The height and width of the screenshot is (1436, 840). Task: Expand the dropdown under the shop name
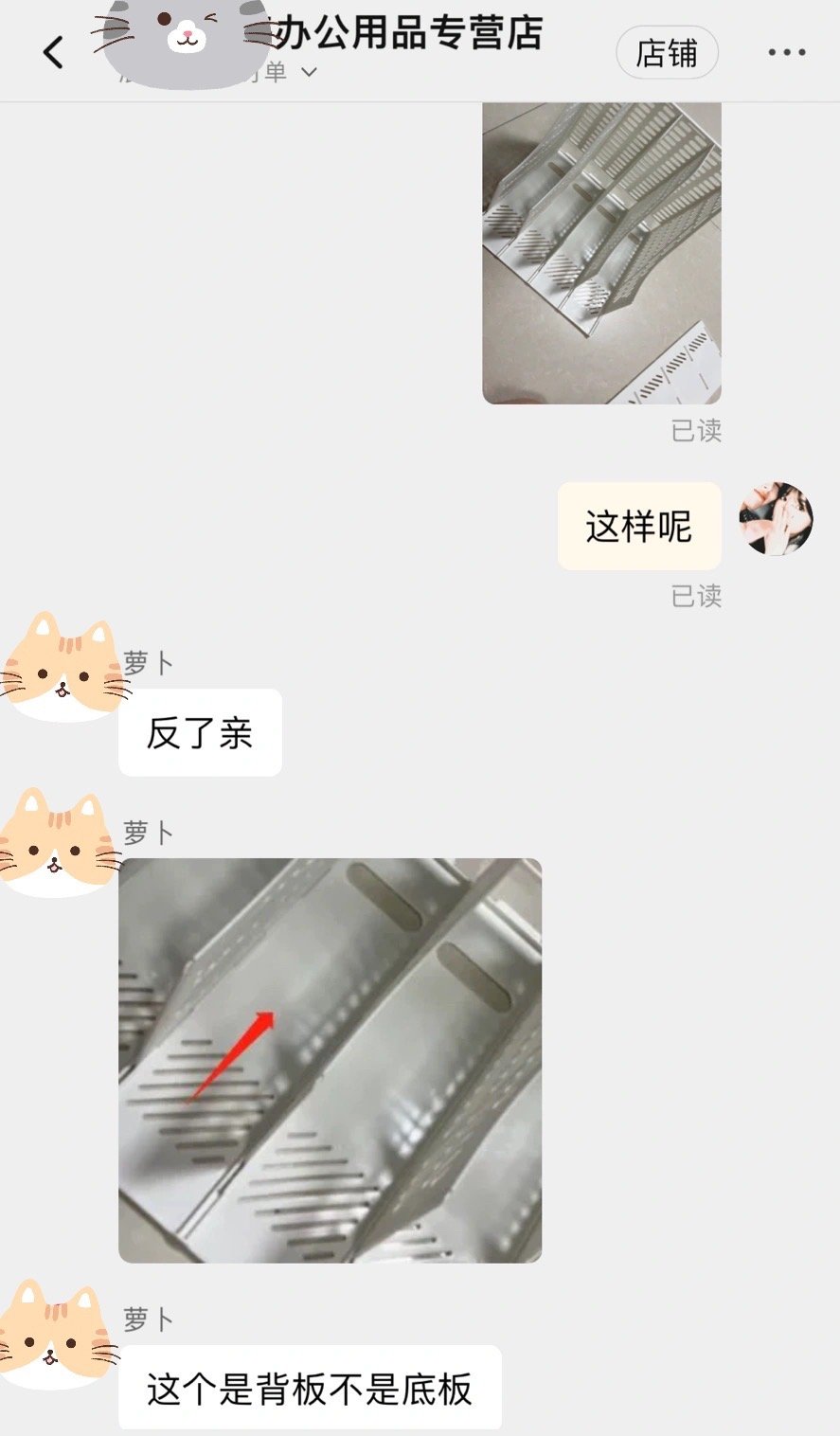(309, 73)
